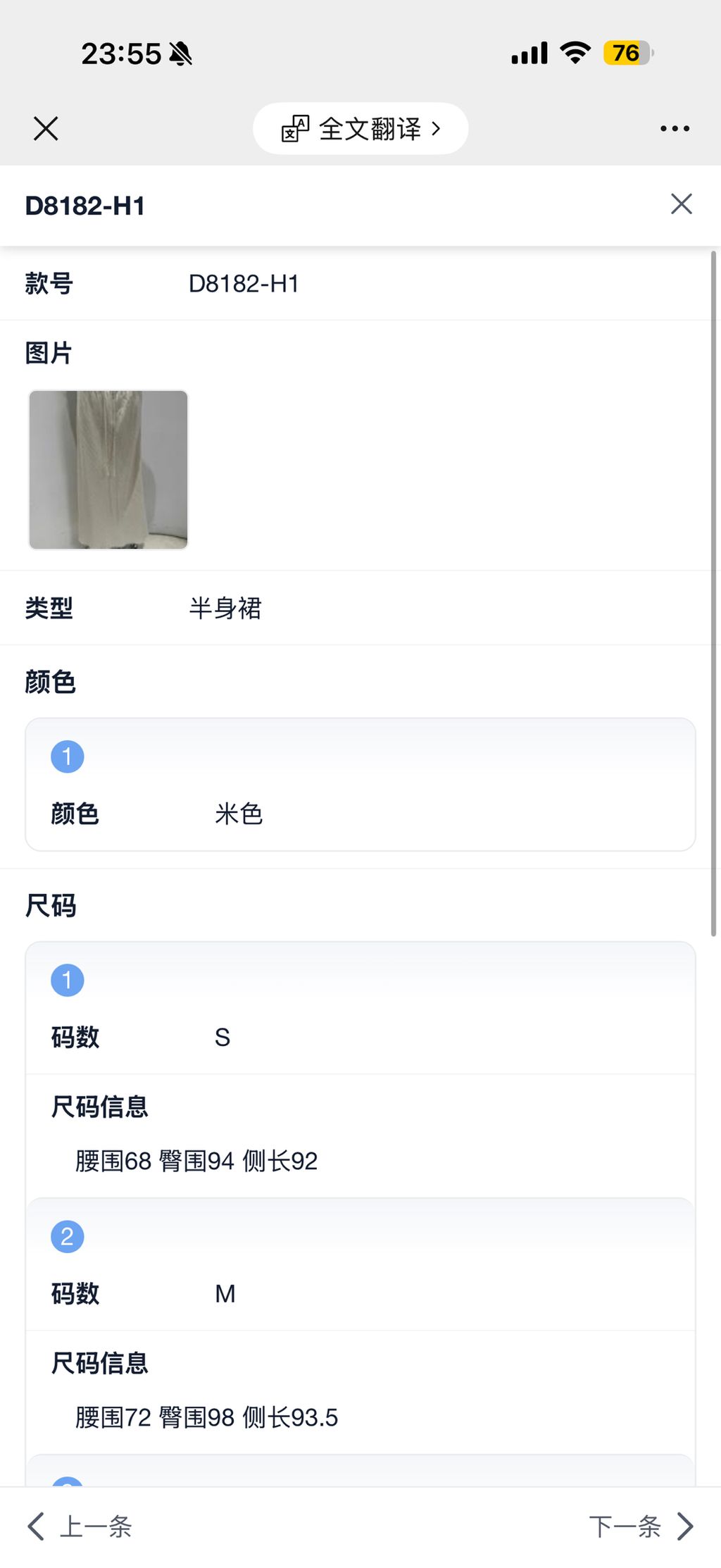Open the beige skirt product thumbnail

click(108, 469)
